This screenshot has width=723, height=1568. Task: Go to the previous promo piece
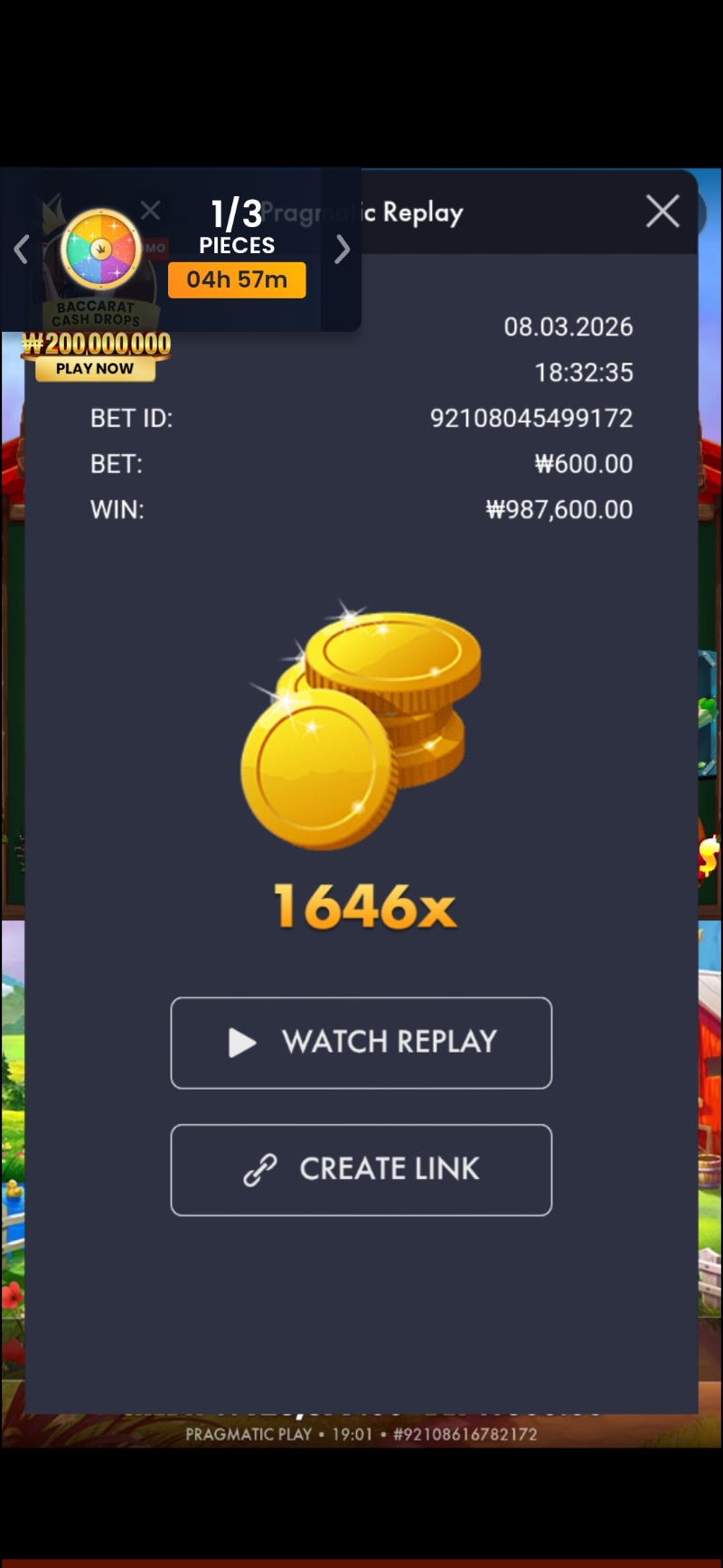22,249
